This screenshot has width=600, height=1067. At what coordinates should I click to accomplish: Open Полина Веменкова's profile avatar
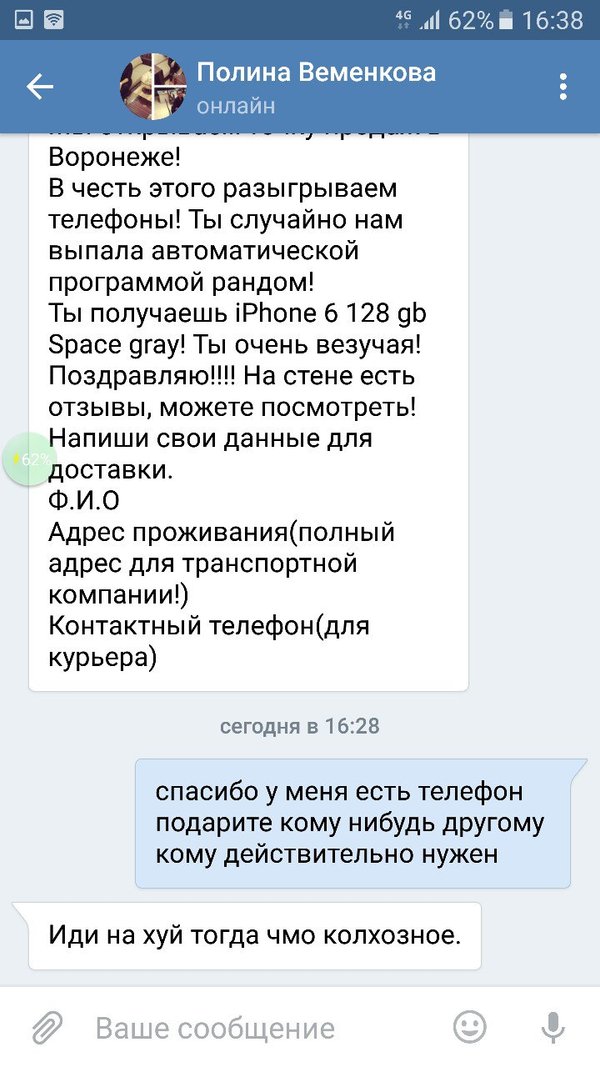point(150,86)
